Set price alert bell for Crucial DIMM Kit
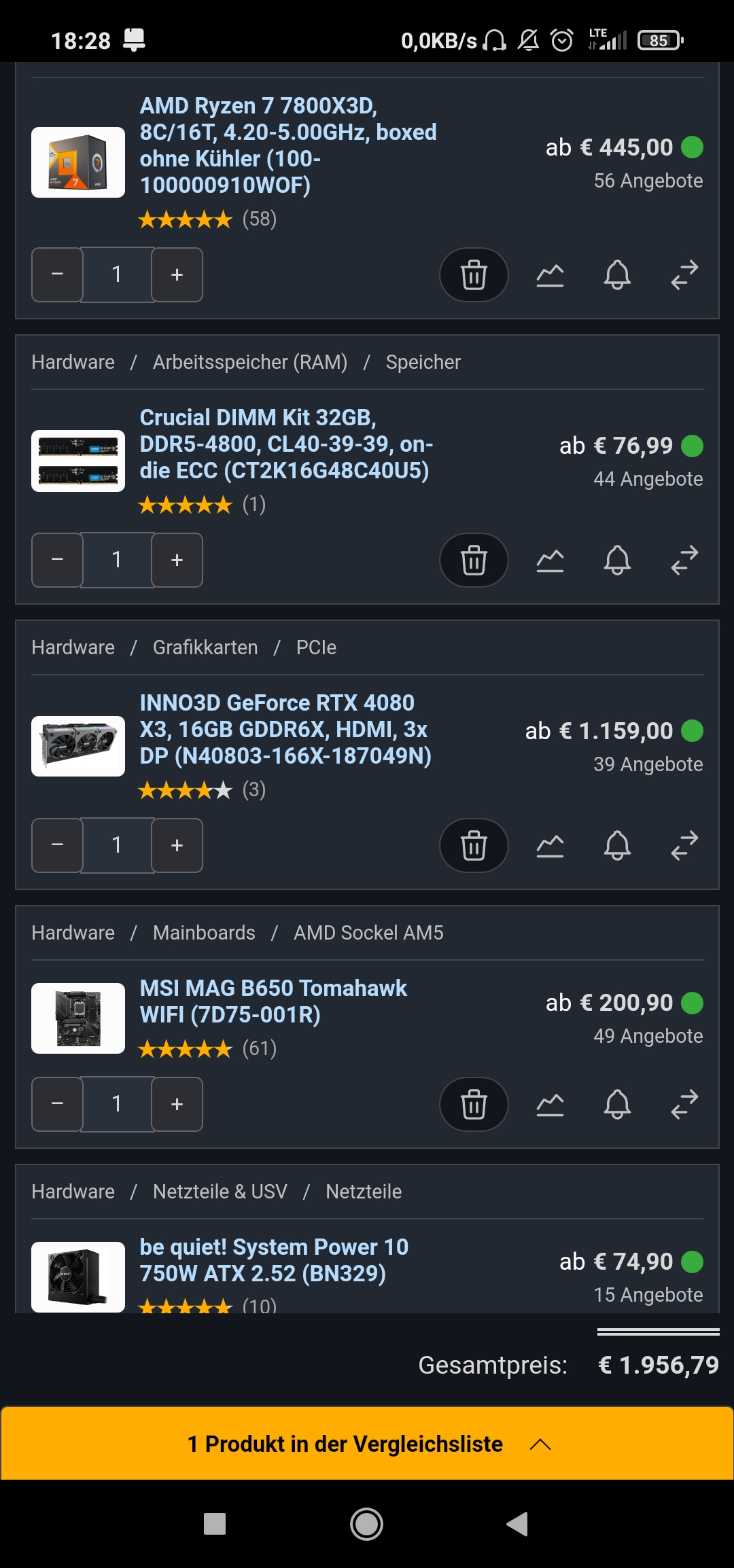Image resolution: width=734 pixels, height=1568 pixels. [x=617, y=560]
